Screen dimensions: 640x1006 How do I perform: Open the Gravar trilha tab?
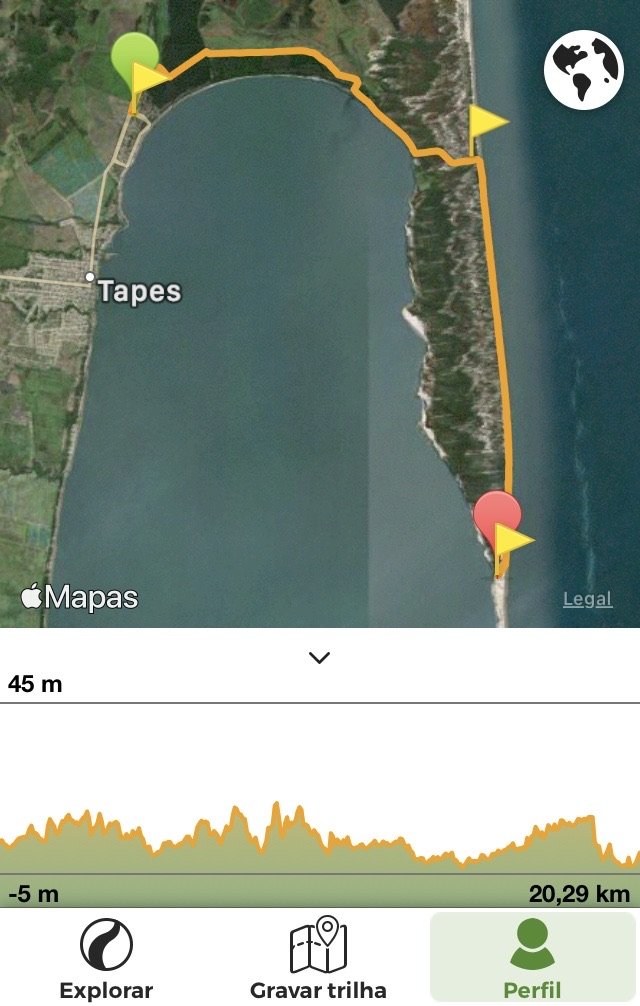pyautogui.click(x=318, y=958)
